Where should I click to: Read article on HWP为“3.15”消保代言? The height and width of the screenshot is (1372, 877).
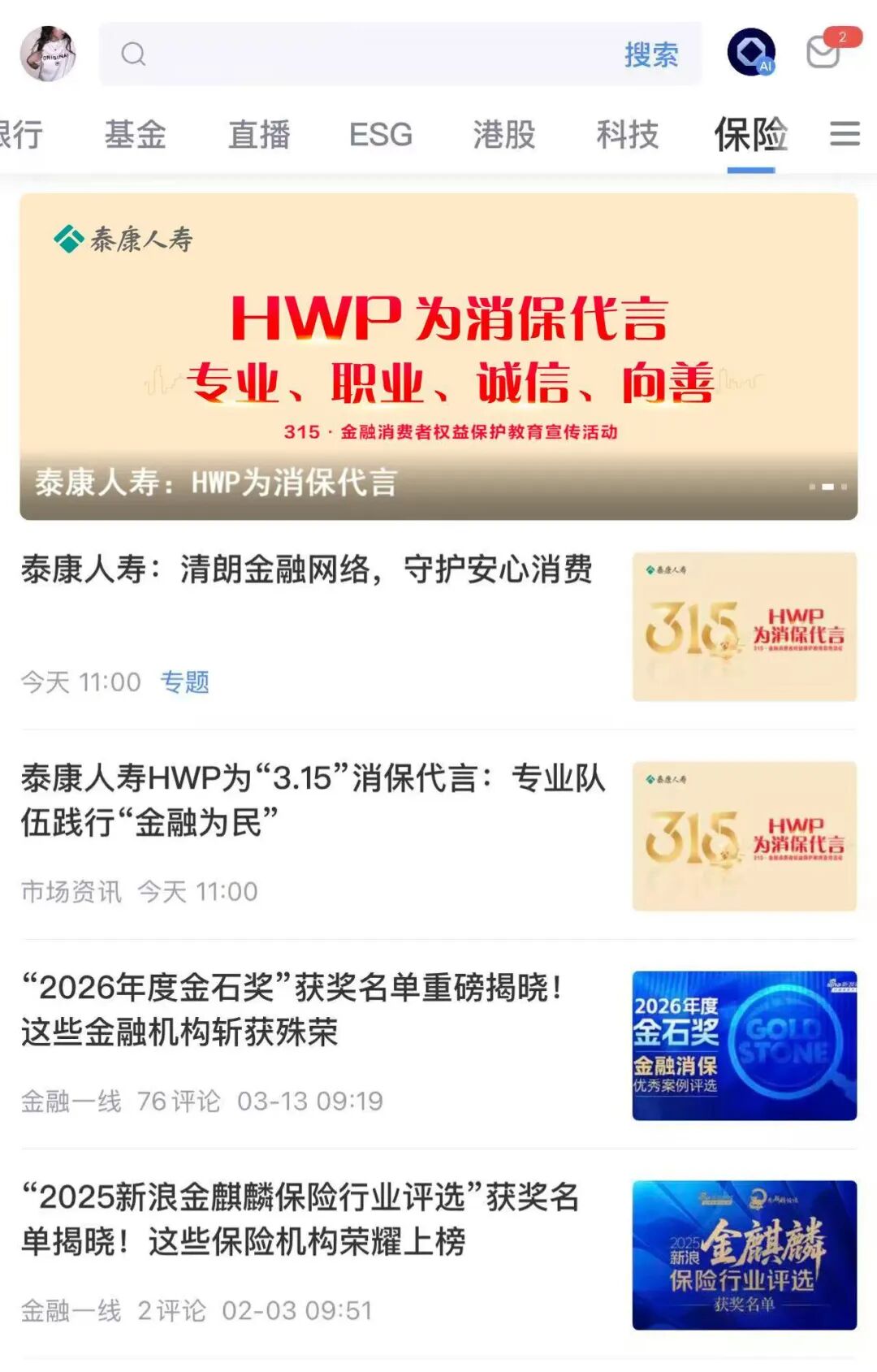tap(313, 800)
